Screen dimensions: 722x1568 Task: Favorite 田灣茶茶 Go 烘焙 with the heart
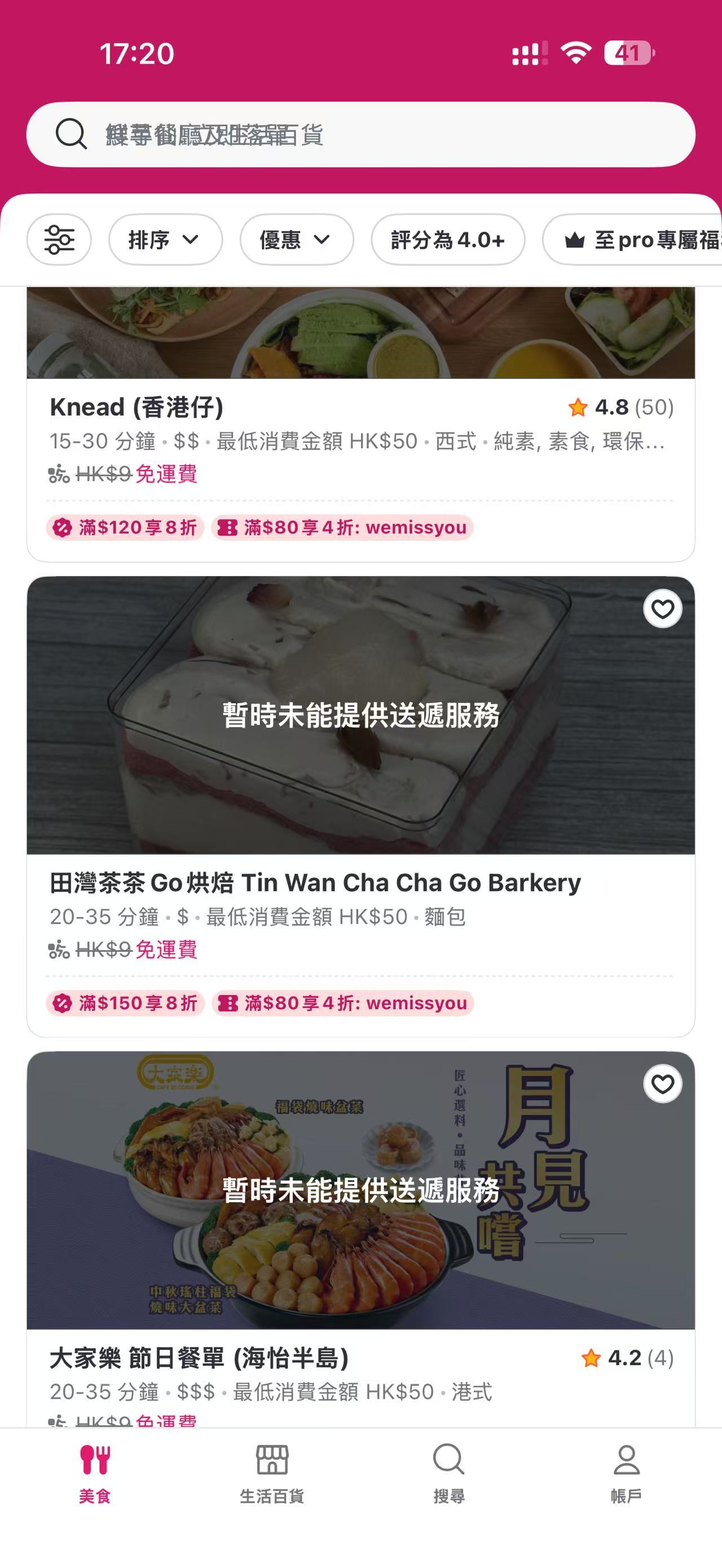(x=662, y=609)
